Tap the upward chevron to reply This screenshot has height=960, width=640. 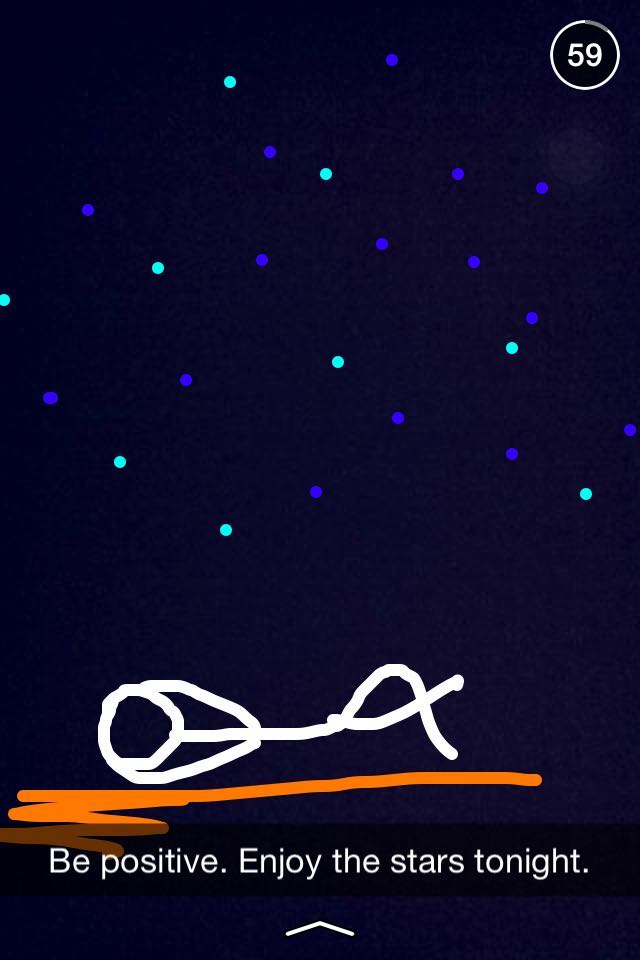pyautogui.click(x=320, y=929)
